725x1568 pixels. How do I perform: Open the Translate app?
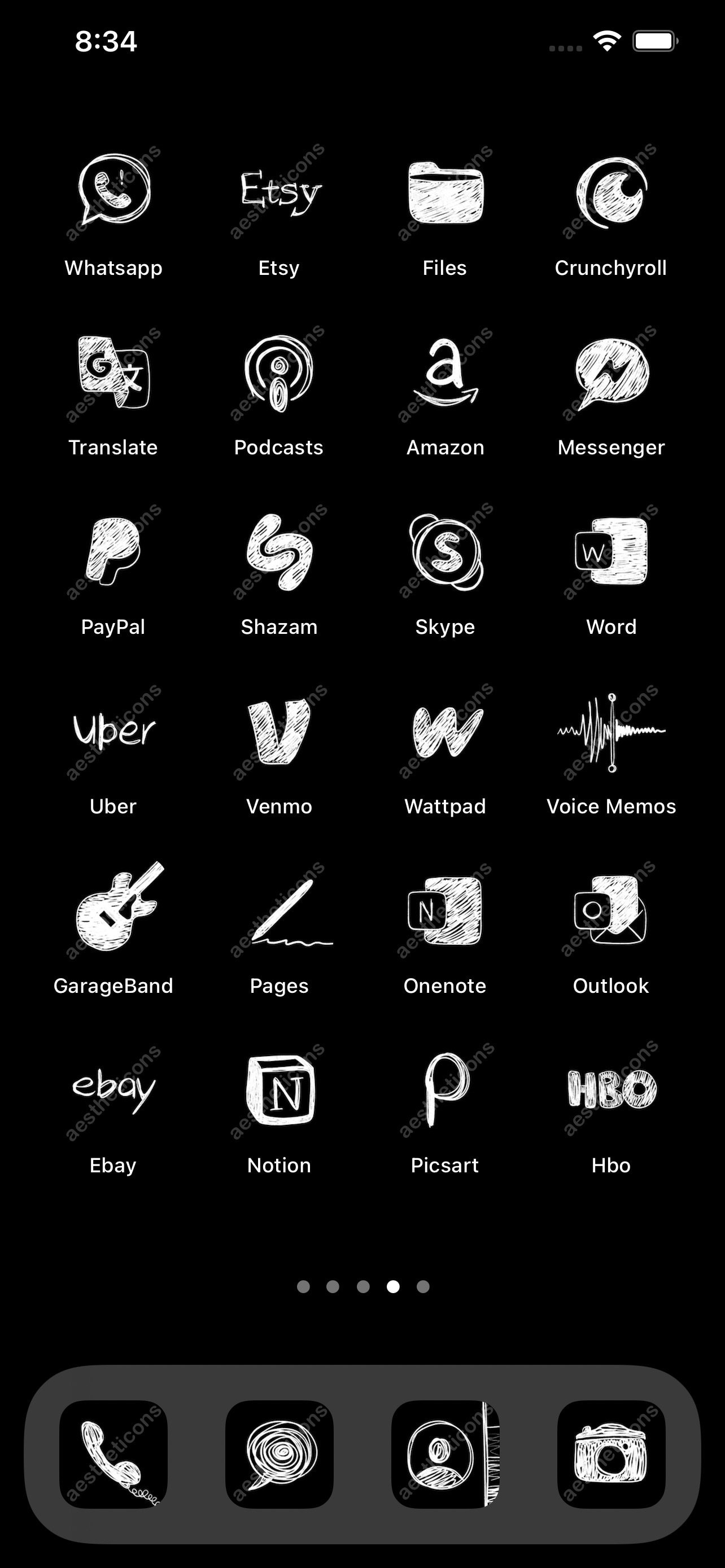click(114, 371)
